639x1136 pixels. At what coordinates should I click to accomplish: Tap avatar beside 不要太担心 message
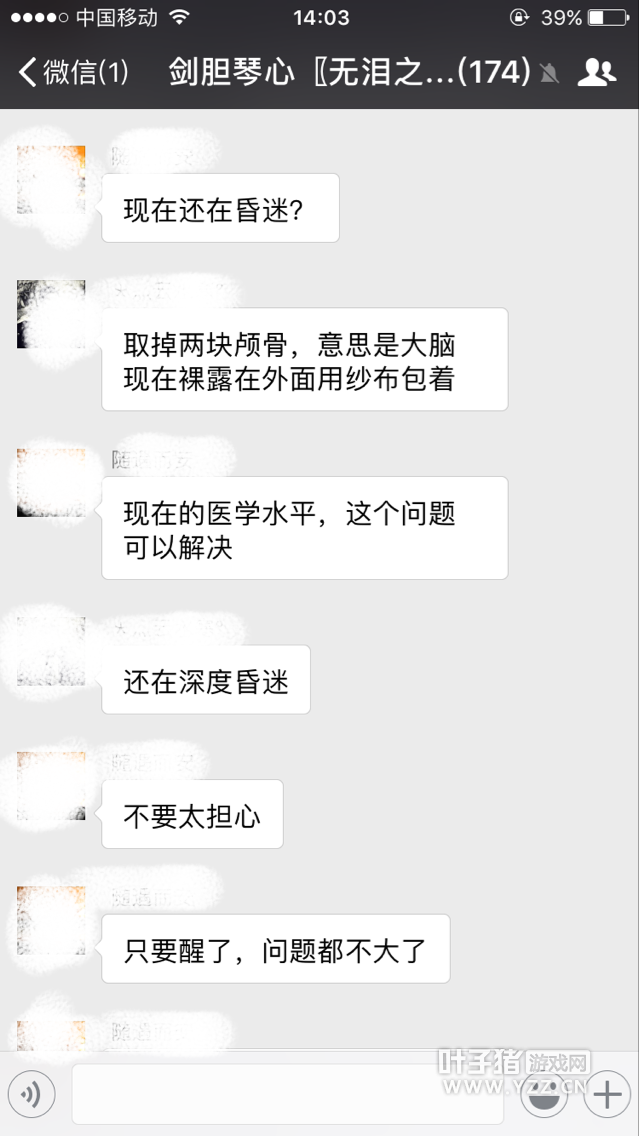click(51, 786)
